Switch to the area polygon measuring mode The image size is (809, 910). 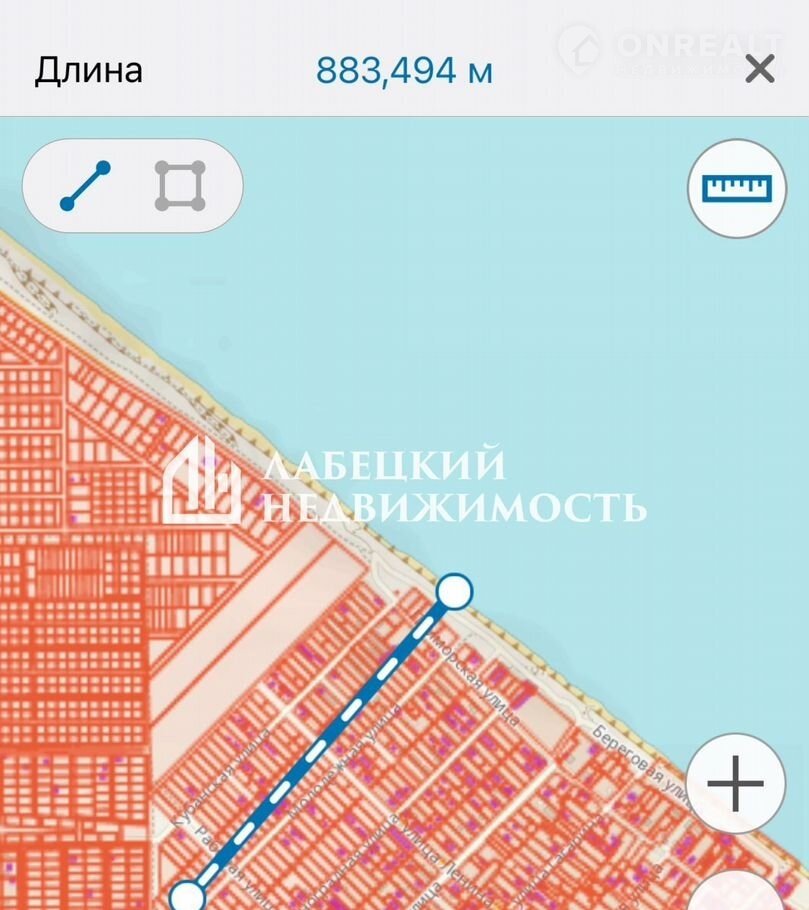coord(180,186)
